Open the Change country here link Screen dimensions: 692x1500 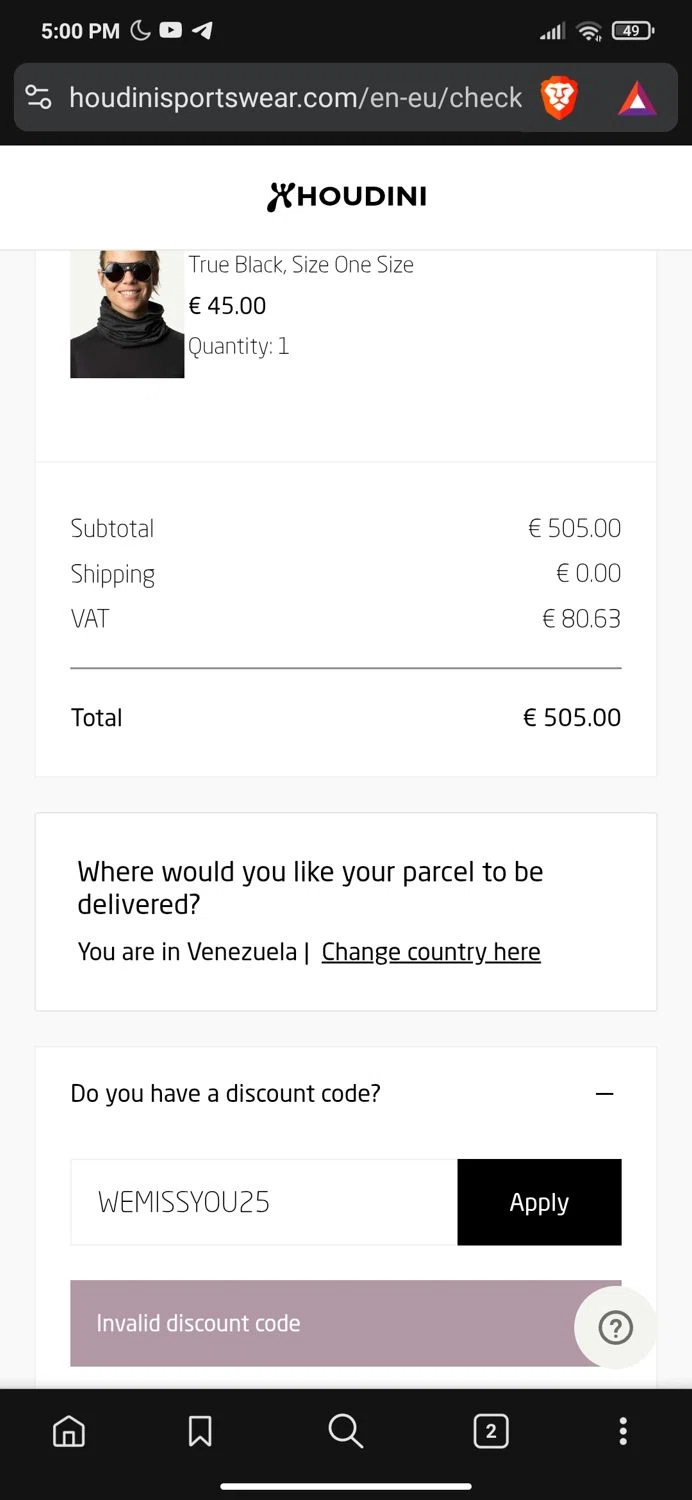(431, 952)
